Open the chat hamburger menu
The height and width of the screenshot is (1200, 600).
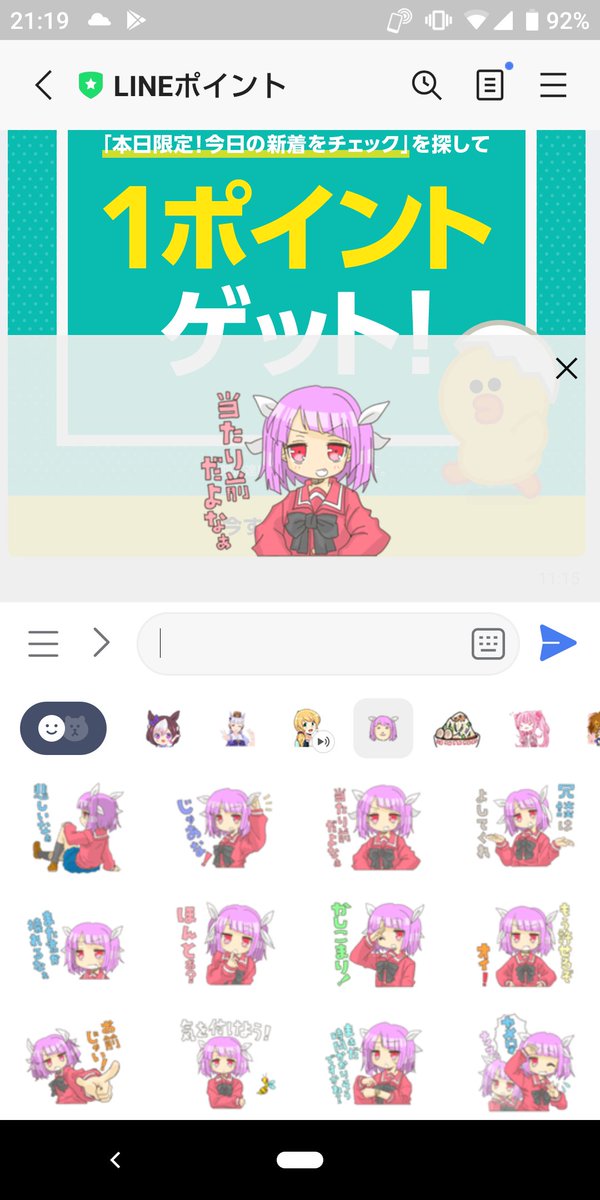coord(553,86)
